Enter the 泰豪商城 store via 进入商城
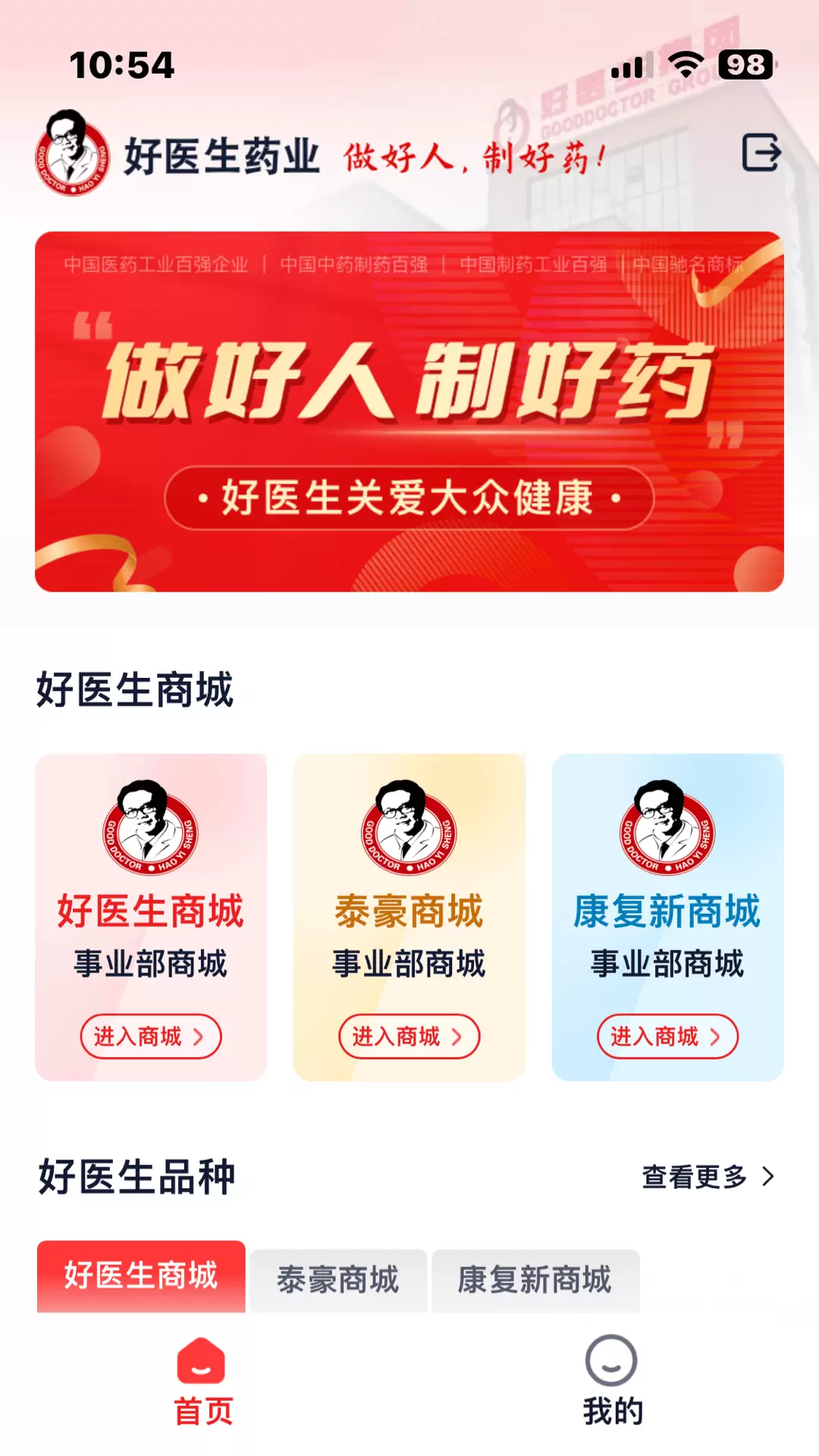This screenshot has height=1456, width=819. pyautogui.click(x=409, y=1036)
